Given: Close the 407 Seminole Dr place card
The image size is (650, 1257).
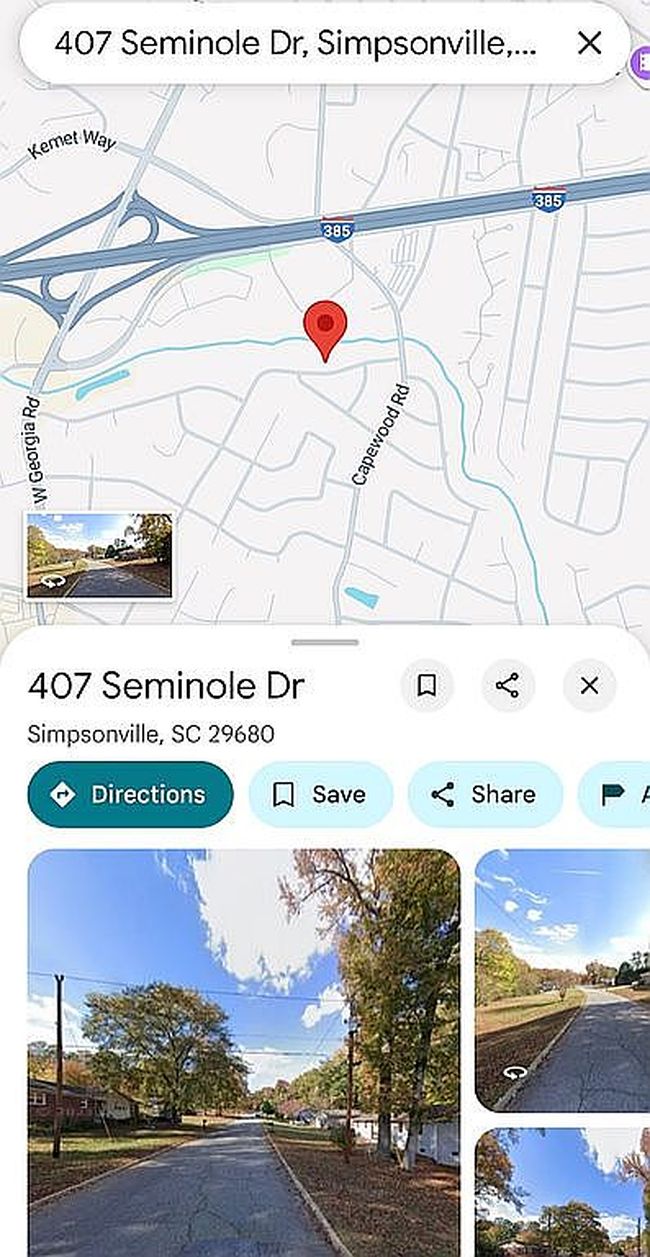Looking at the screenshot, I should coord(589,685).
